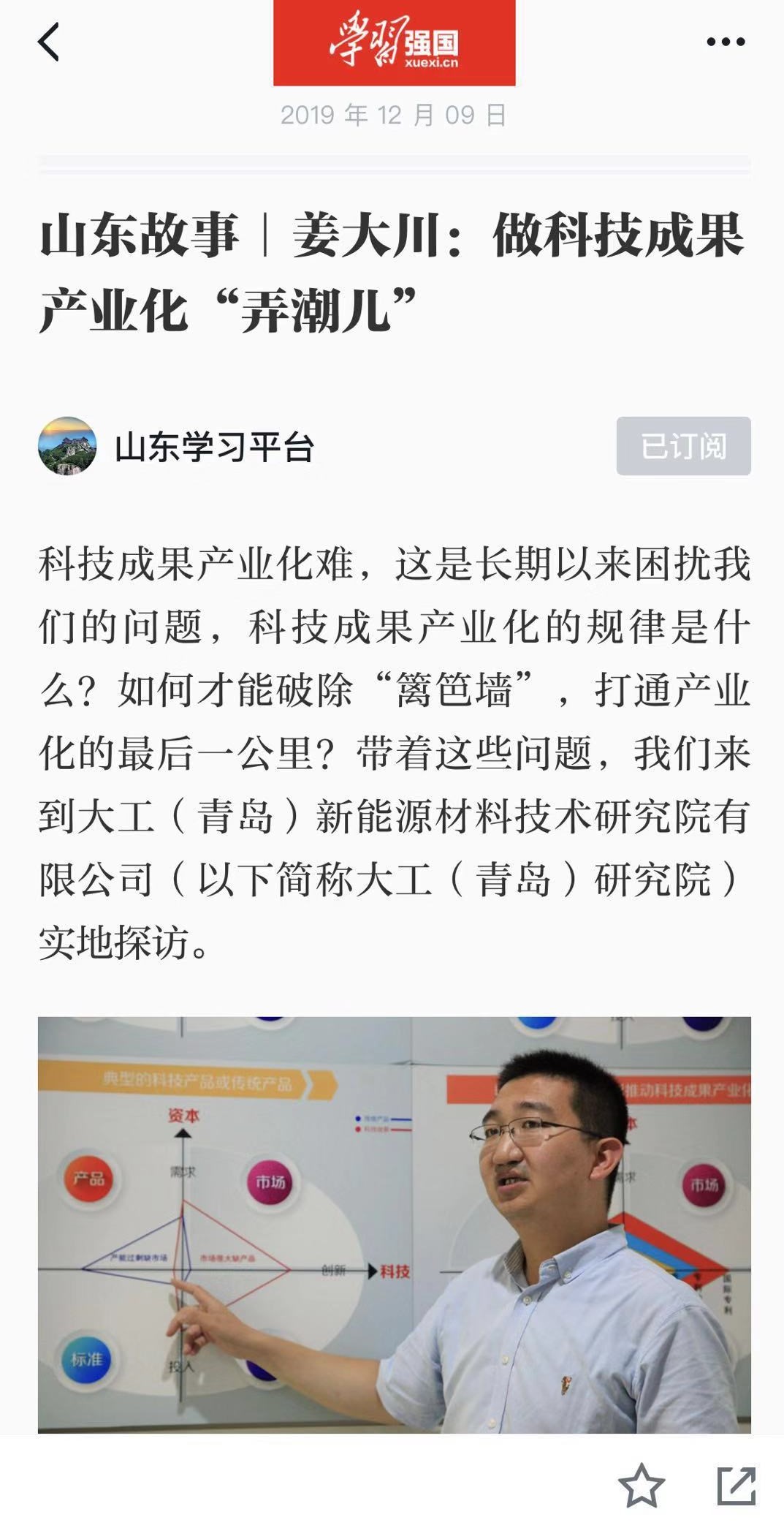Tap the 已订阅 subscribed button
This screenshot has height=1539, width=784.
(682, 446)
